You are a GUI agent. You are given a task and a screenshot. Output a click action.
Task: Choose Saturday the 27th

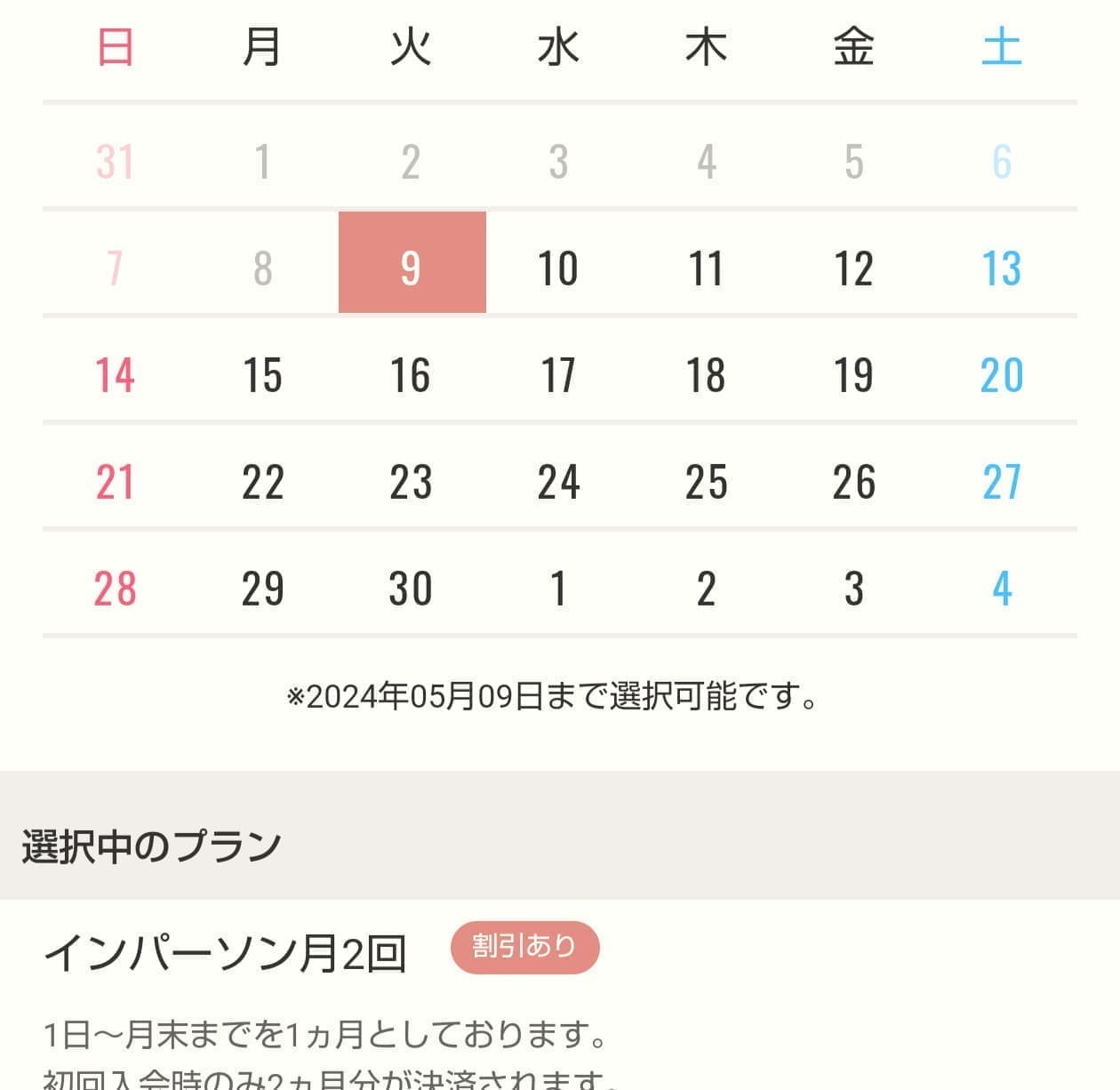coord(1001,481)
